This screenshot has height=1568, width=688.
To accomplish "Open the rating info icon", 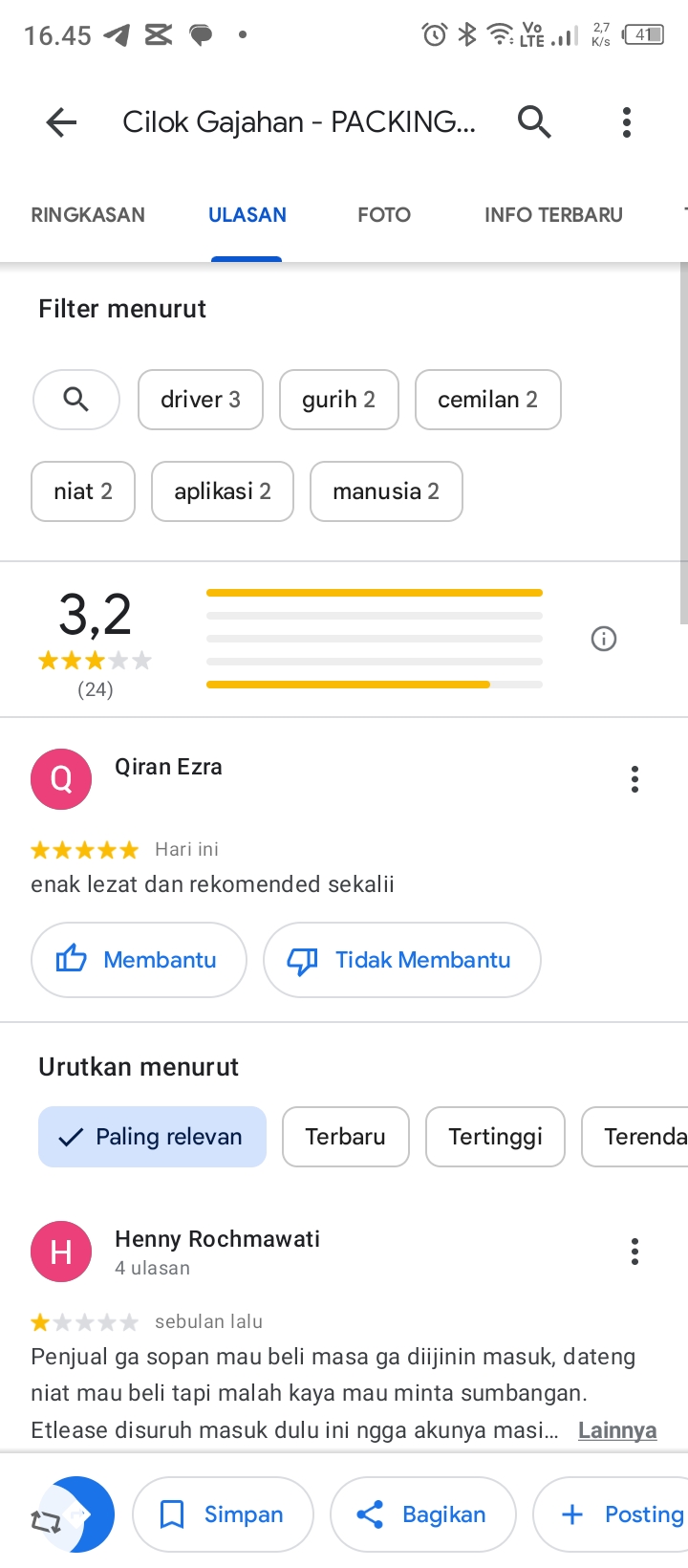I will (x=604, y=639).
